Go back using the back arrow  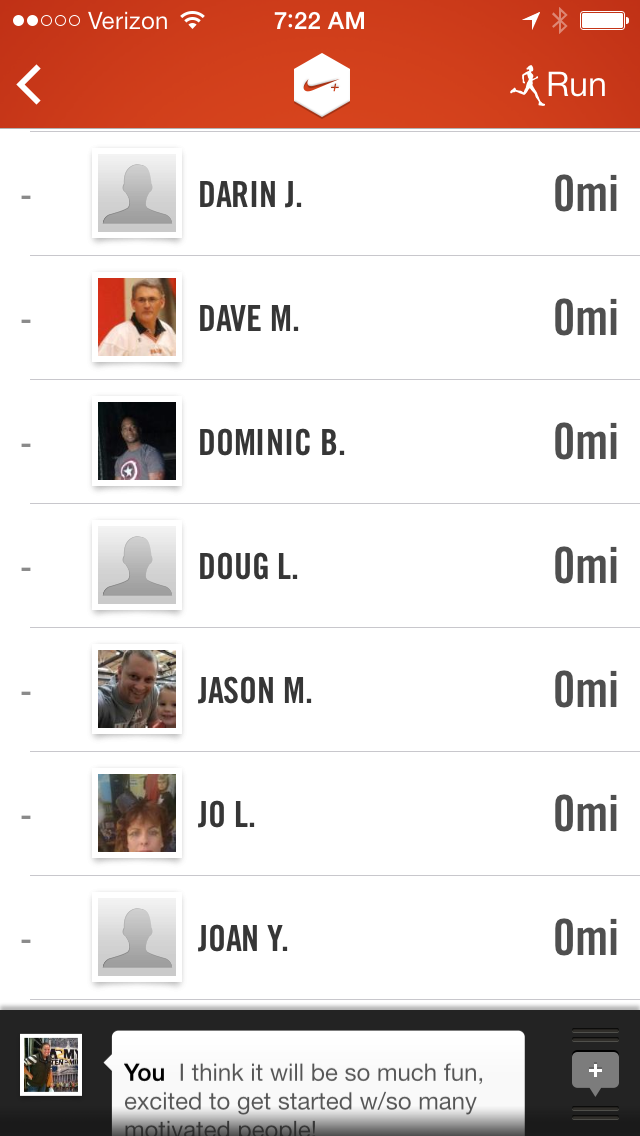pos(30,85)
